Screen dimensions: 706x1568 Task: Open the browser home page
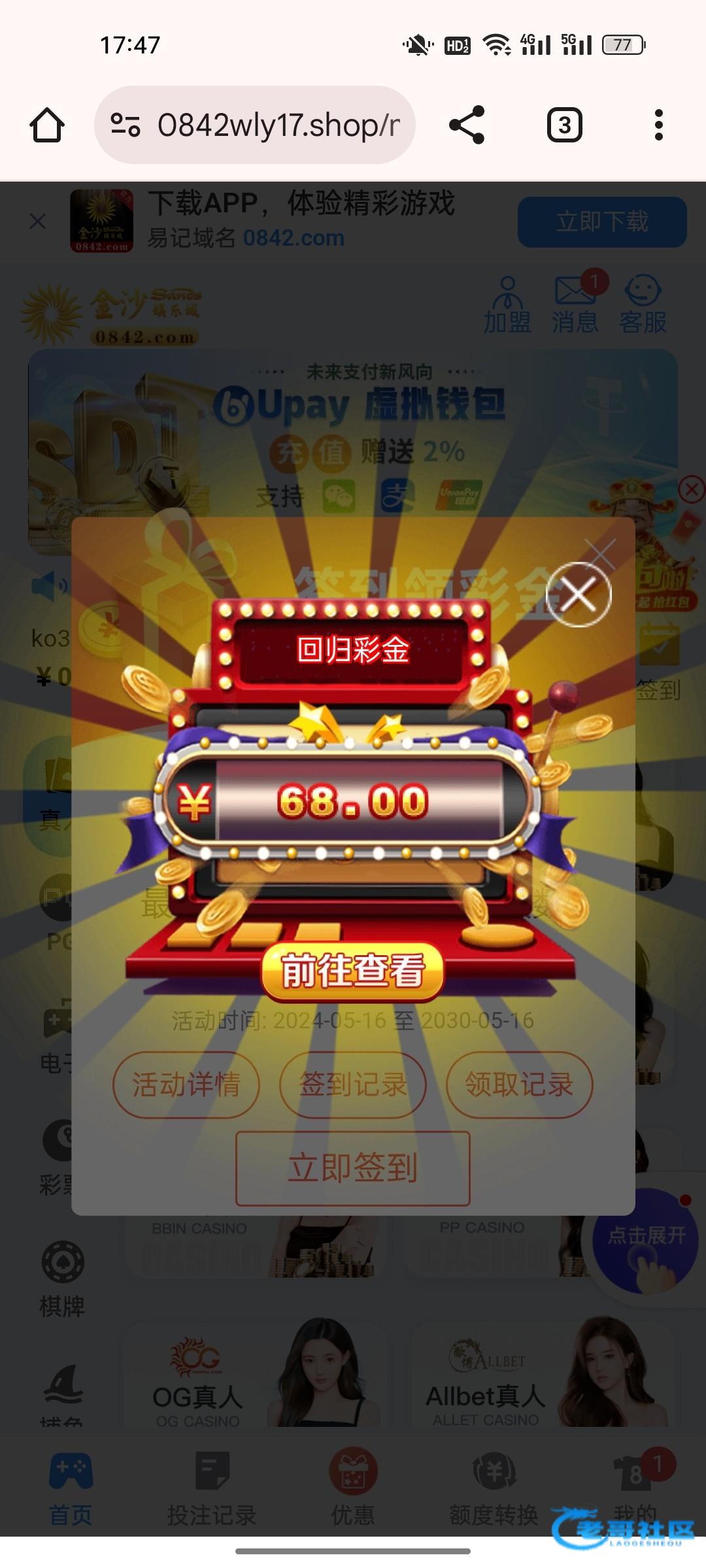[47, 125]
